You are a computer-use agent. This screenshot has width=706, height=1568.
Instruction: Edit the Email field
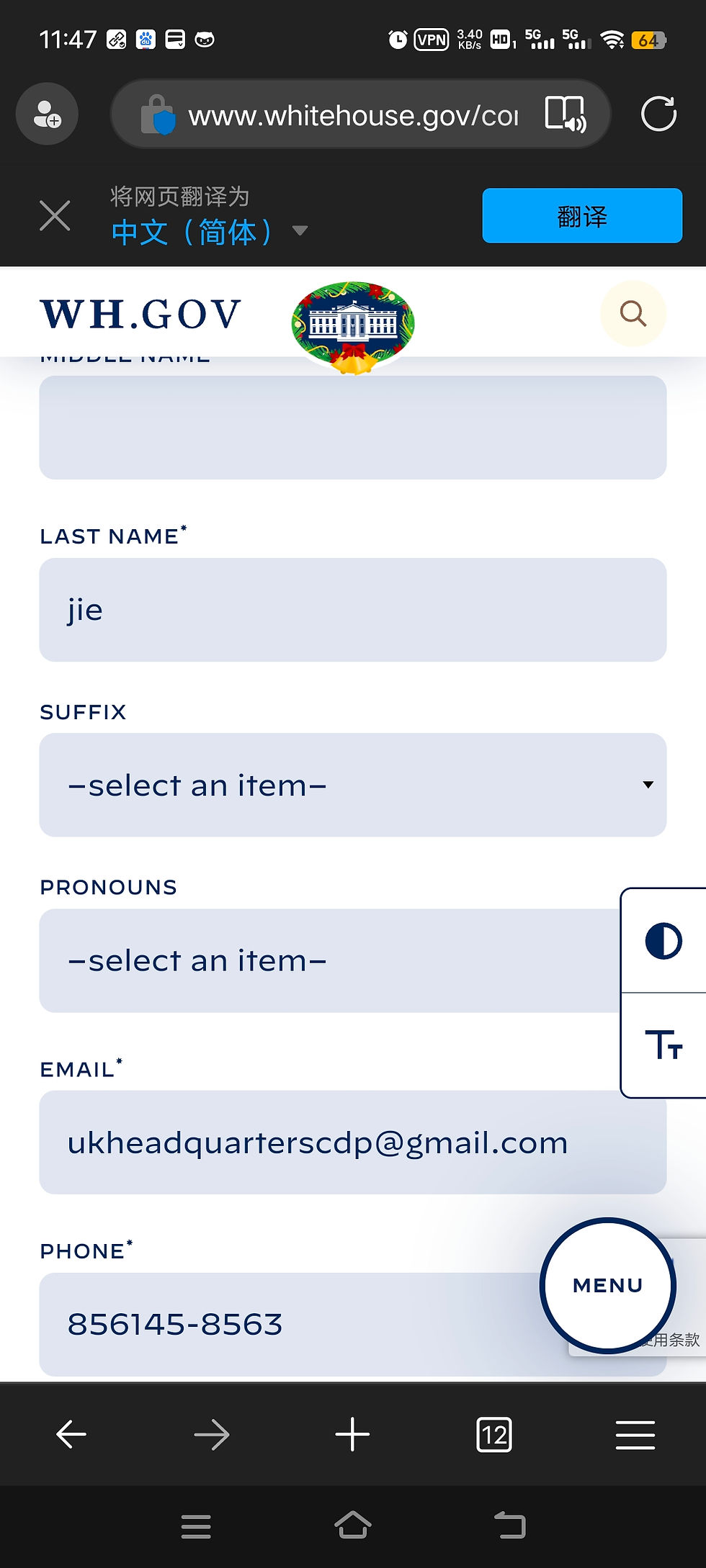pos(352,1143)
